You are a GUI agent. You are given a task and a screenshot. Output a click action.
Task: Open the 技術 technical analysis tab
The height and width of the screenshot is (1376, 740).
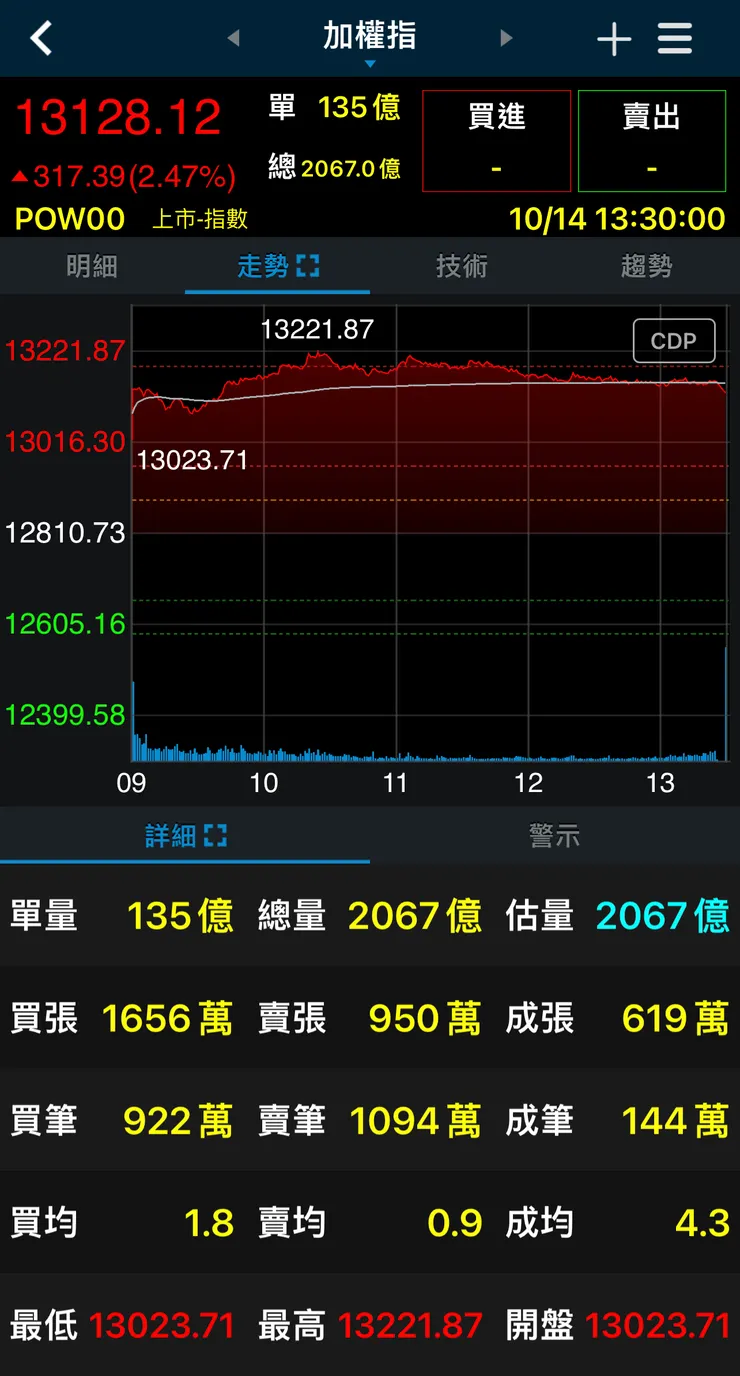(462, 266)
